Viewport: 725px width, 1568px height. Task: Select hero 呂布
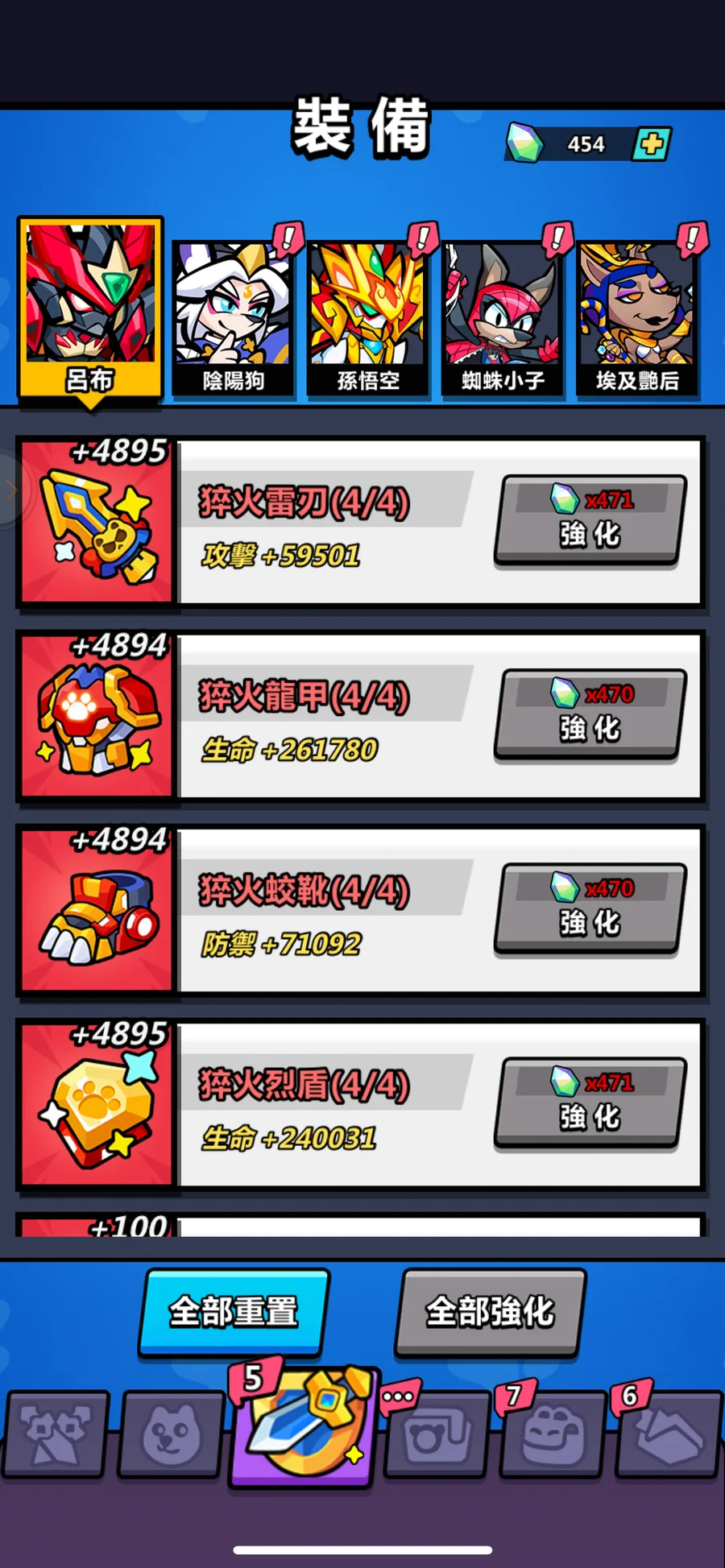[x=90, y=310]
